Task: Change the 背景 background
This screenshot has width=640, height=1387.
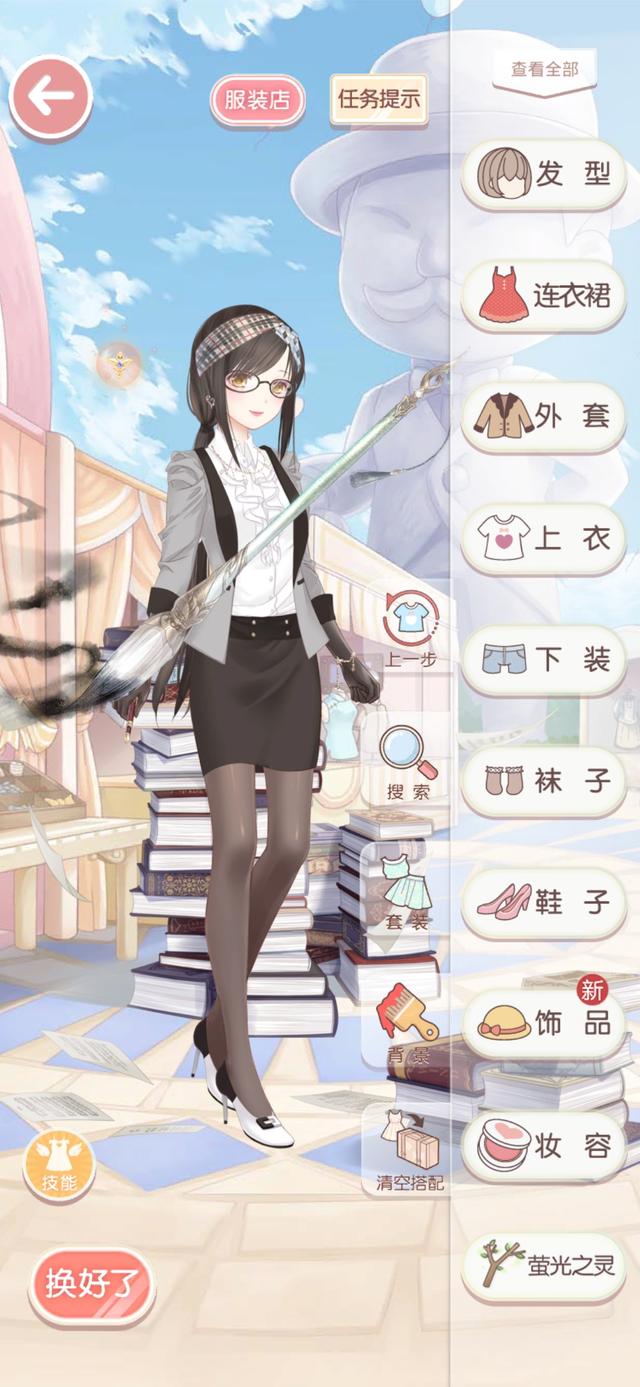Action: 407,1022
